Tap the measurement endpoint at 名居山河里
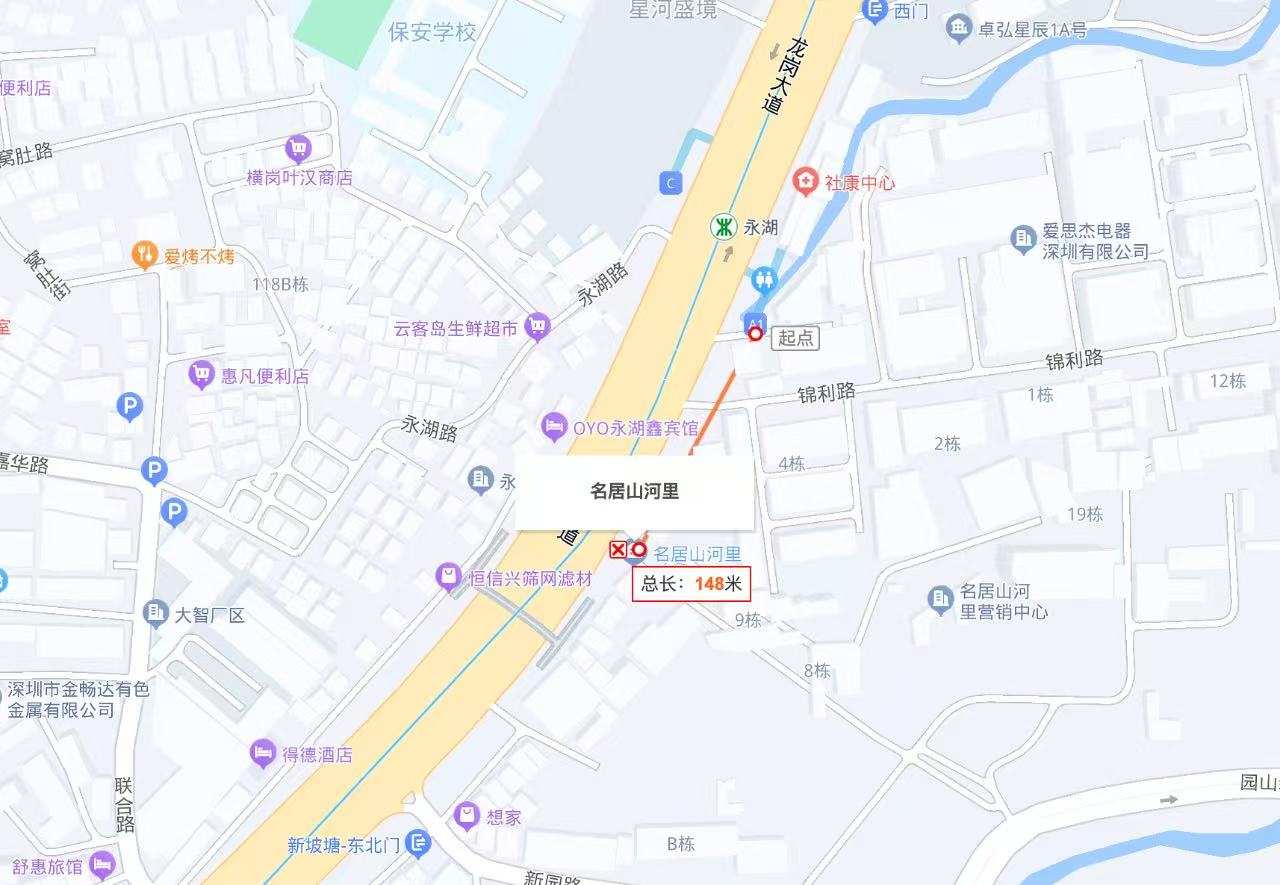1280x885 pixels. point(638,549)
